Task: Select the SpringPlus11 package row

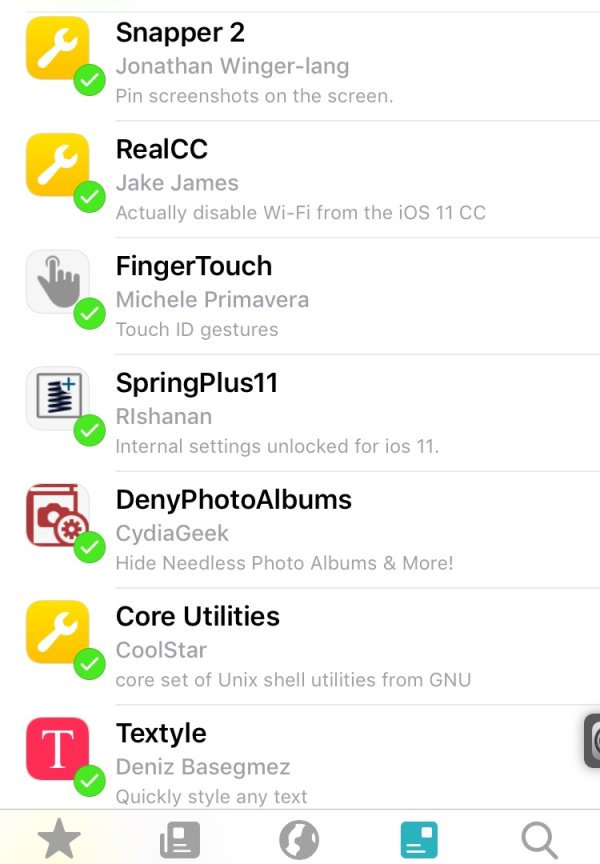Action: 300,413
